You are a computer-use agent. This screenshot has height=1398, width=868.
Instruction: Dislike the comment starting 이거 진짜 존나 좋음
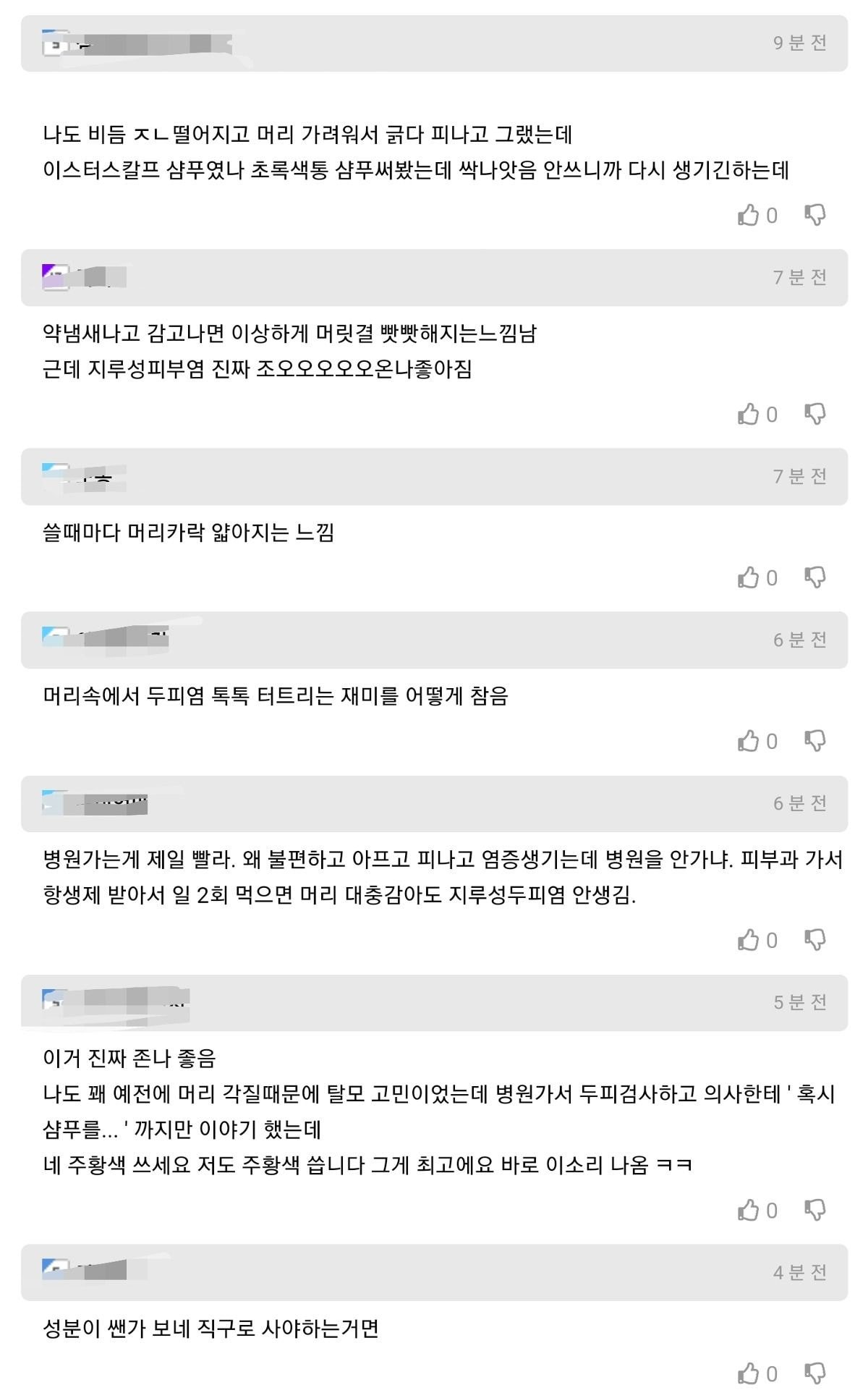pos(815,1210)
